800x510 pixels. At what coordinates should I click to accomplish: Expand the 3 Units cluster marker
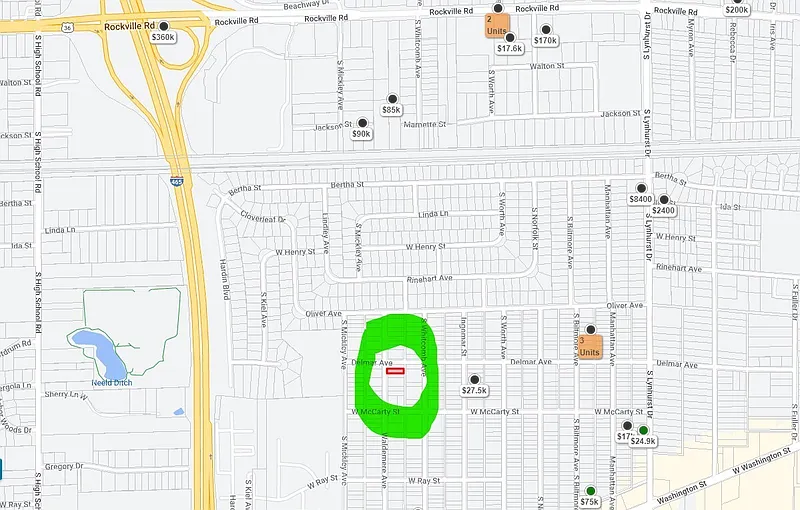(590, 346)
